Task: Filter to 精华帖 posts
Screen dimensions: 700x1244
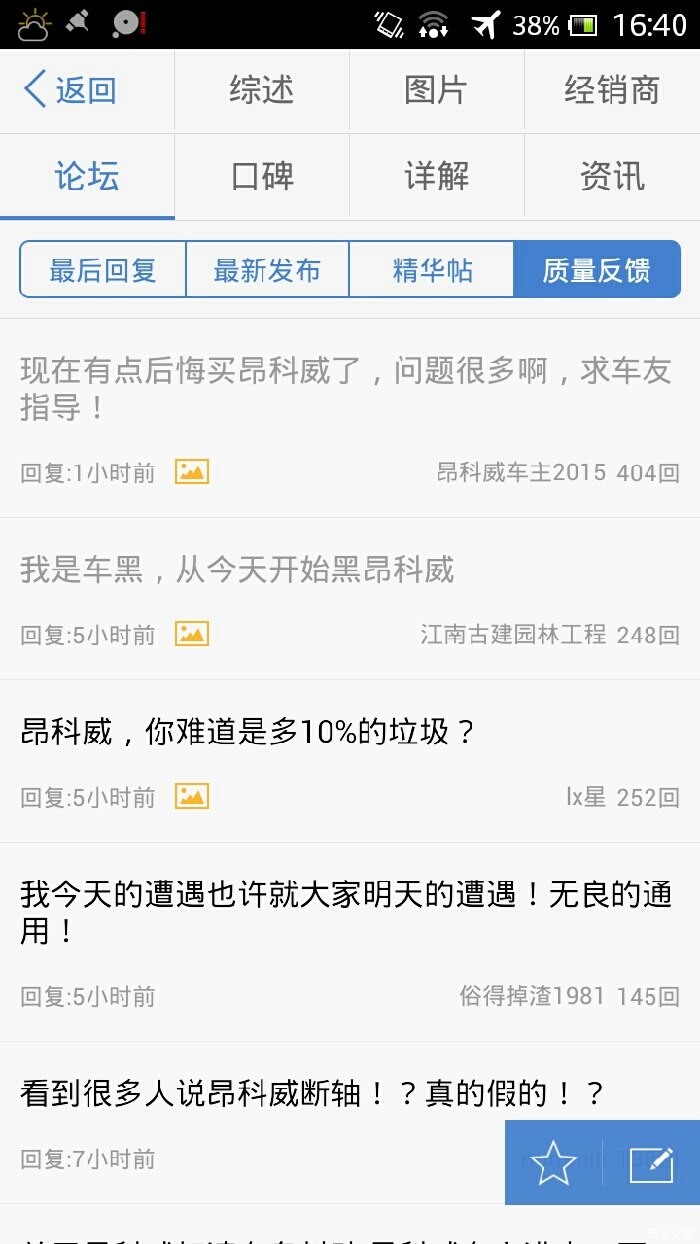Action: pyautogui.click(x=432, y=270)
